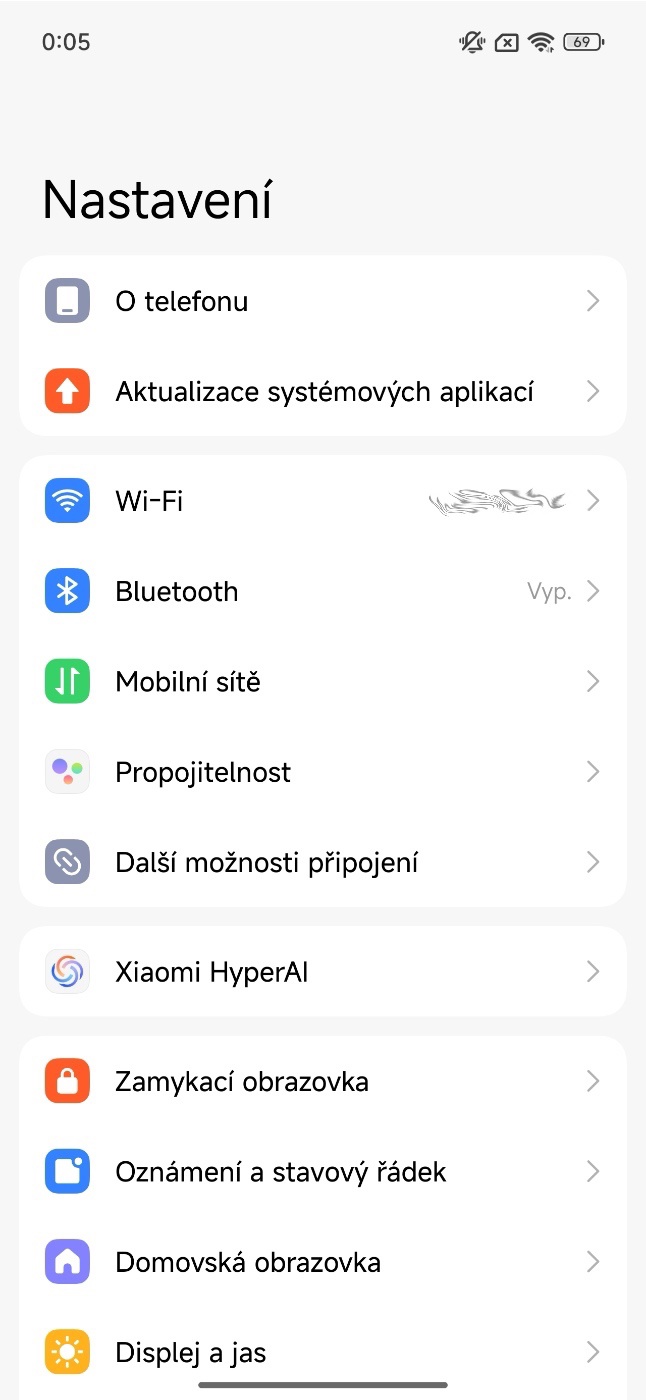Viewport: 646px width, 1400px height.
Task: Go to Domovská obrazovka settings
Action: [323, 1261]
